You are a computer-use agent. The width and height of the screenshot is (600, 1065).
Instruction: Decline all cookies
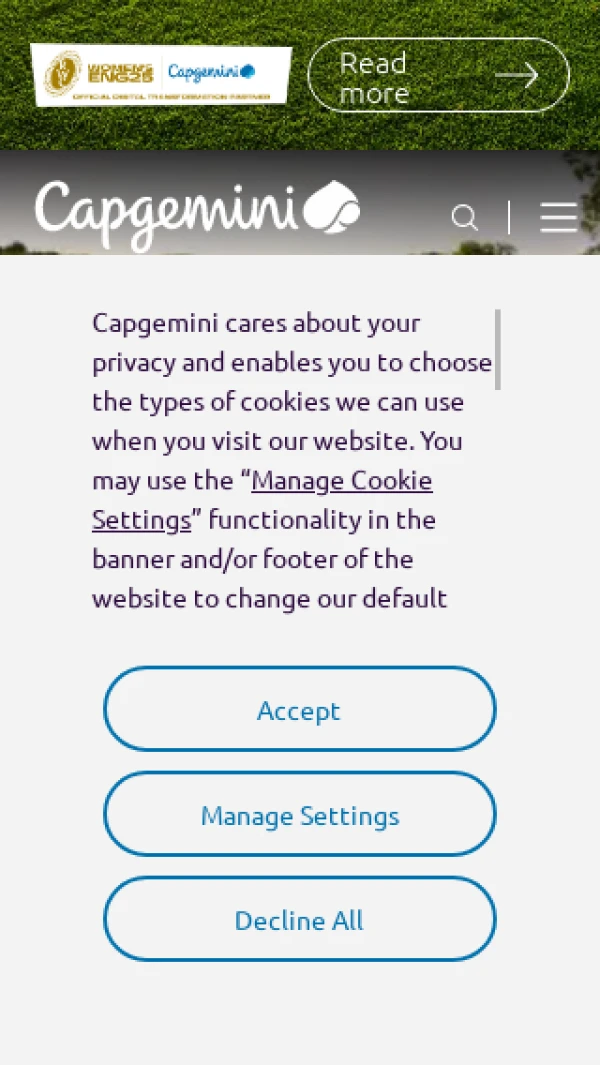pyautogui.click(x=299, y=920)
